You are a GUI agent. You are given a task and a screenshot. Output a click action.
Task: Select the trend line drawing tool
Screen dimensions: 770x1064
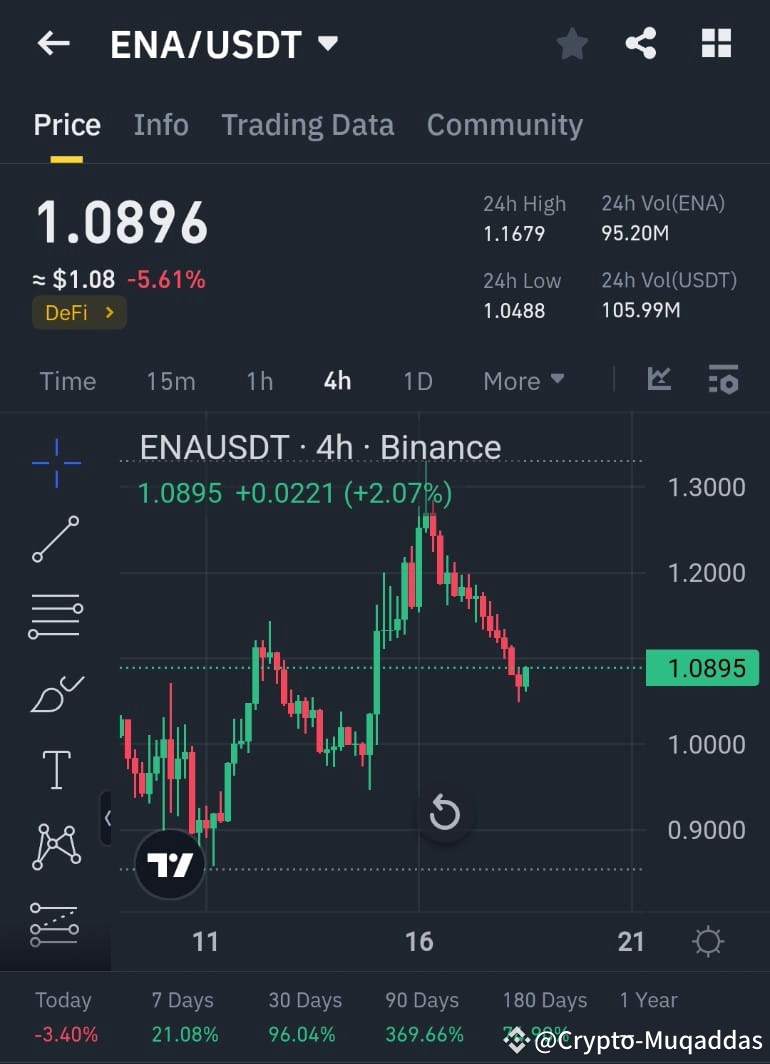coord(55,539)
